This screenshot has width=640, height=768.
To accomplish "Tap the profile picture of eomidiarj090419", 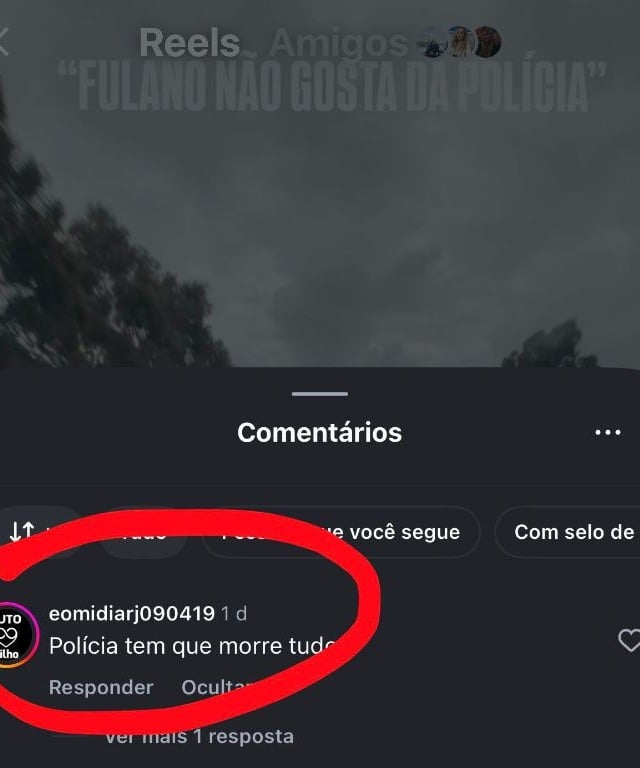I will coord(16,634).
